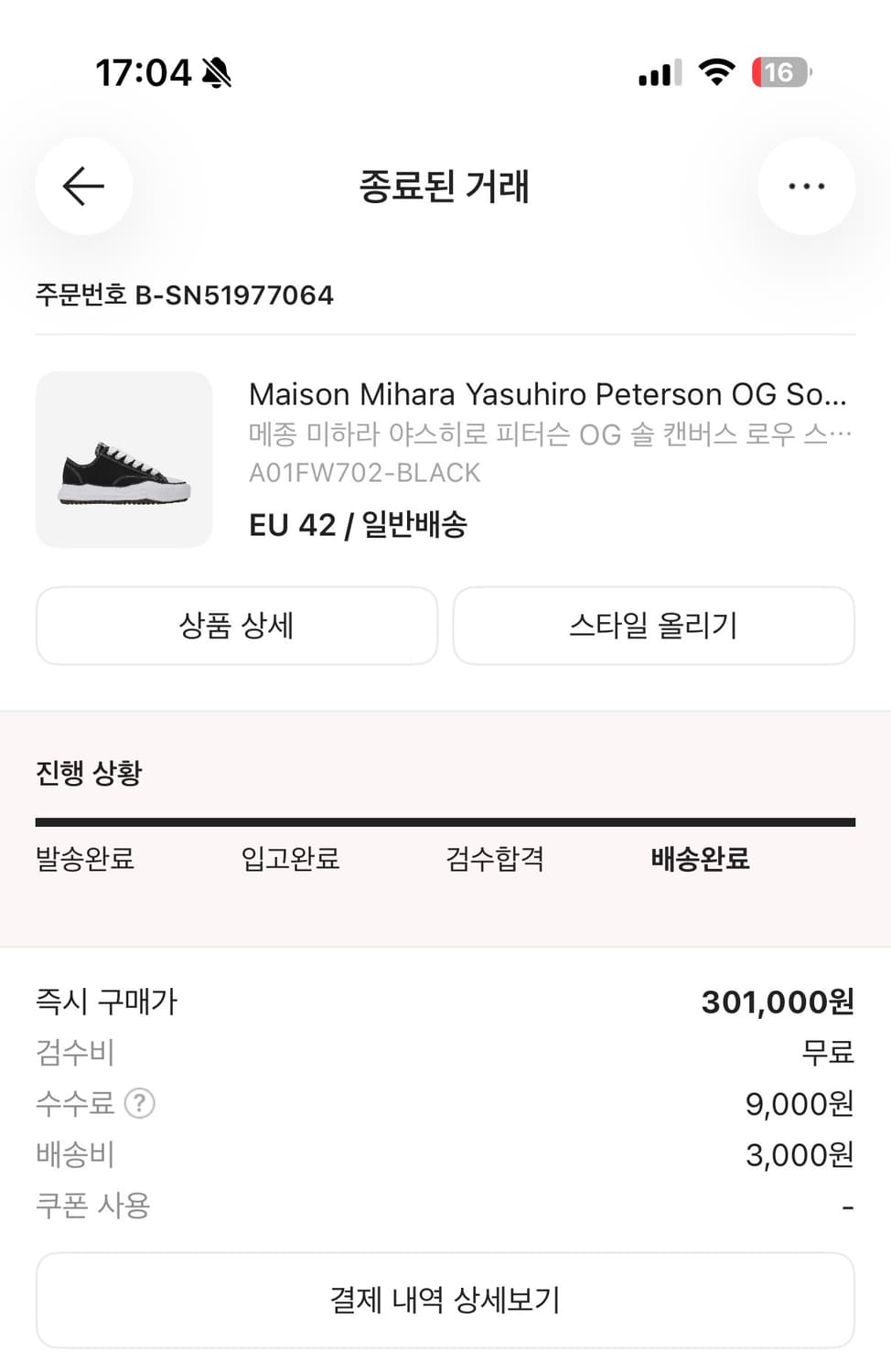Select the highlighted 배송완료 status

pyautogui.click(x=699, y=860)
